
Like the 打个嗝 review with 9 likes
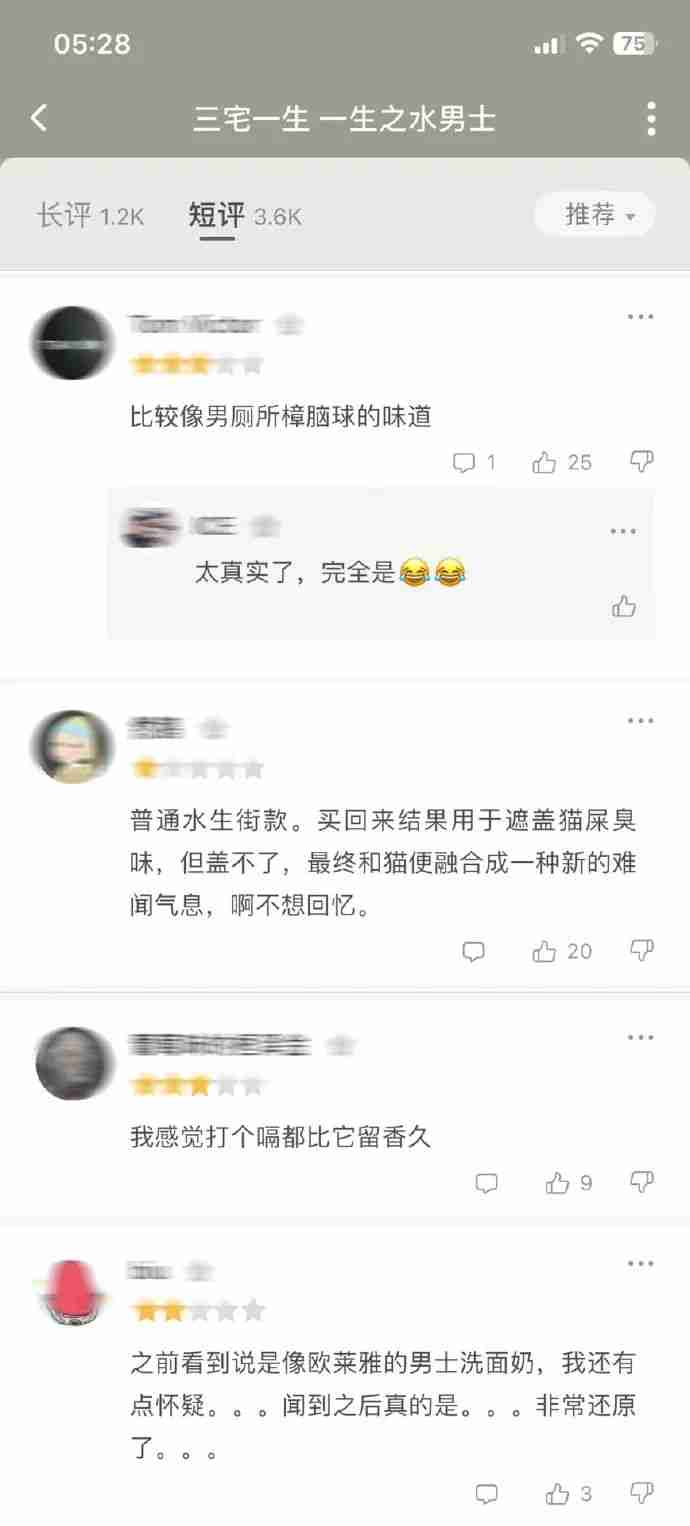click(x=558, y=1183)
